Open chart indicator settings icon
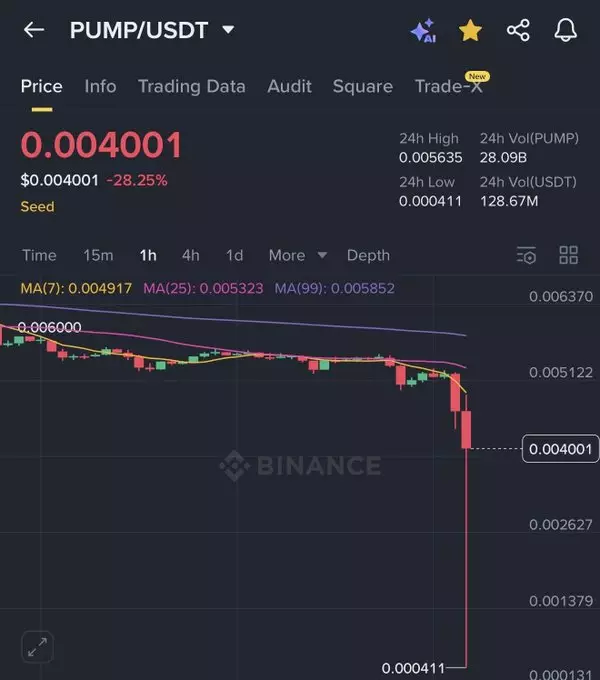The height and width of the screenshot is (680, 600). pyautogui.click(x=526, y=256)
